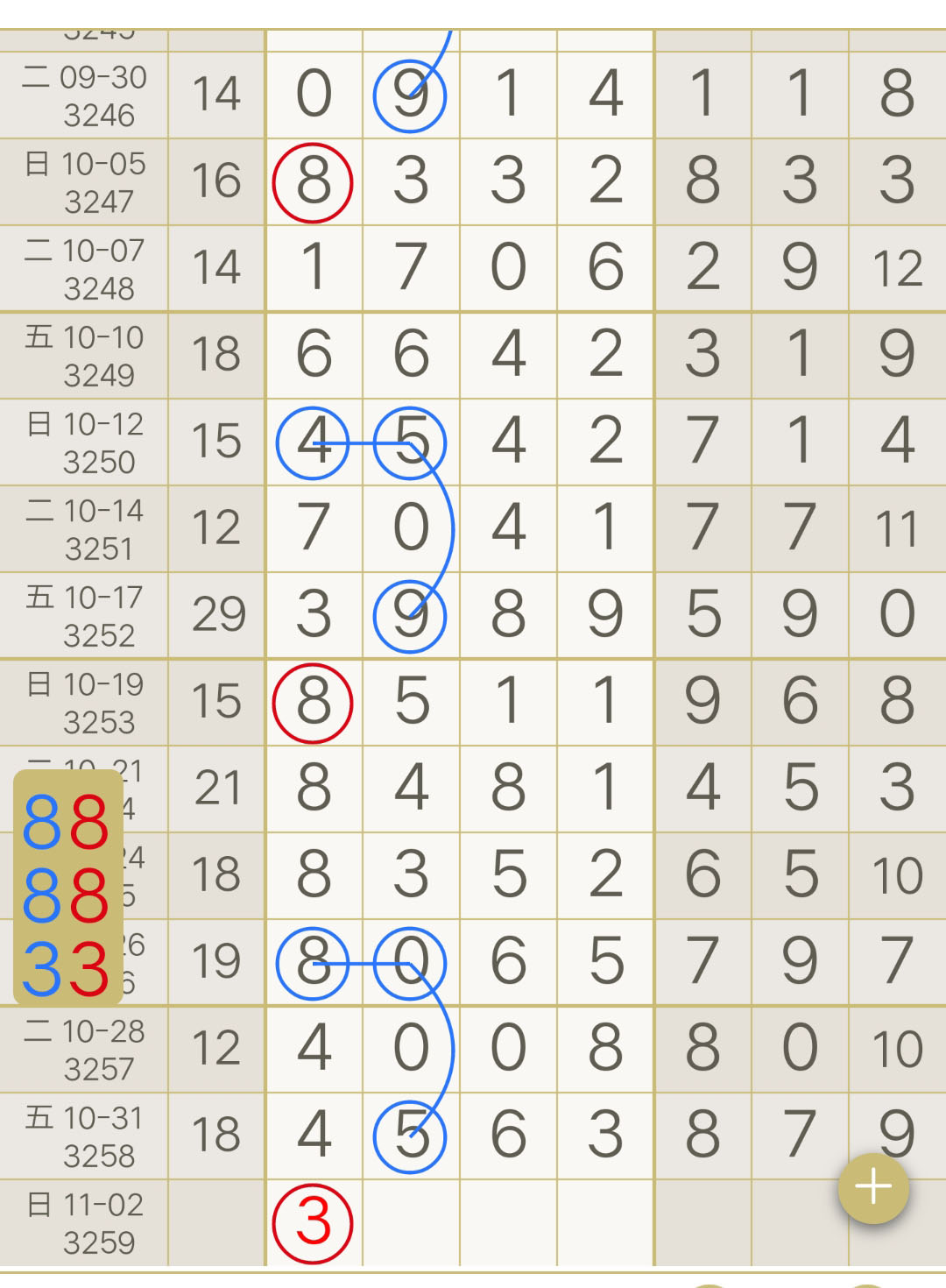Tap the blue-circled 4 in row 3250
The height and width of the screenshot is (1288, 946).
tap(313, 442)
